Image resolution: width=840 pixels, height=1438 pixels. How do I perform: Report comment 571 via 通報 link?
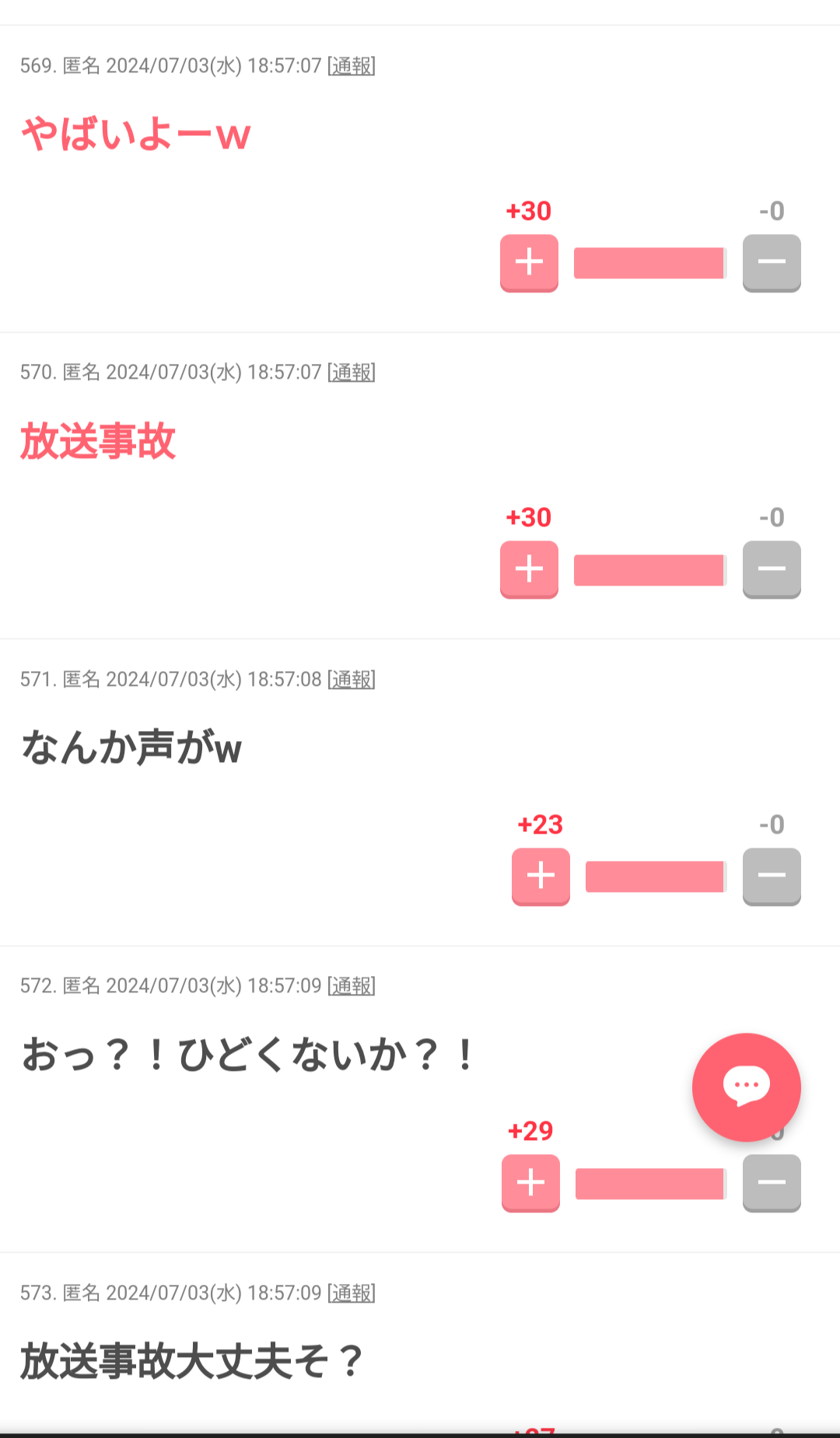point(352,680)
